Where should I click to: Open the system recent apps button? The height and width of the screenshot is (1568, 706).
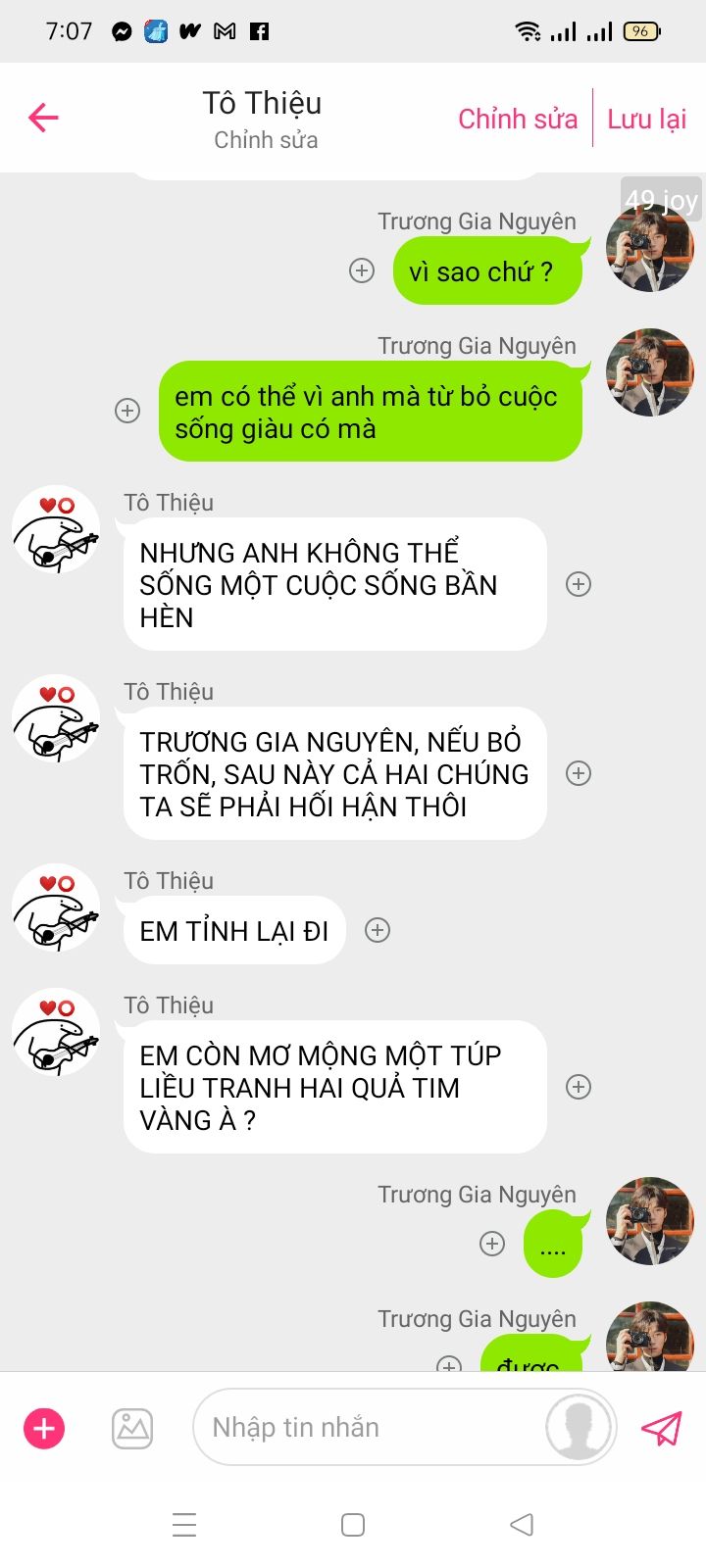pyautogui.click(x=184, y=1525)
